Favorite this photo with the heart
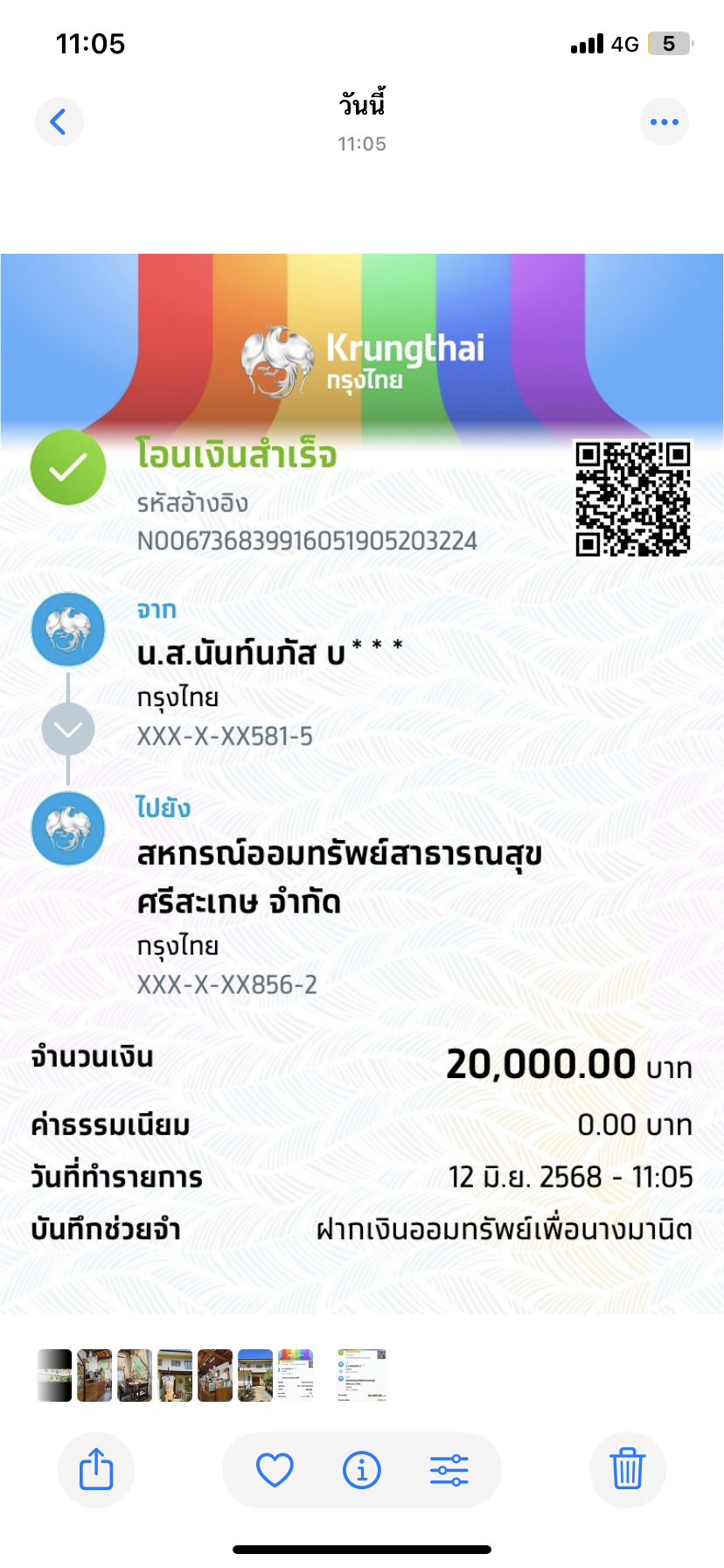The image size is (724, 1568). click(275, 1470)
